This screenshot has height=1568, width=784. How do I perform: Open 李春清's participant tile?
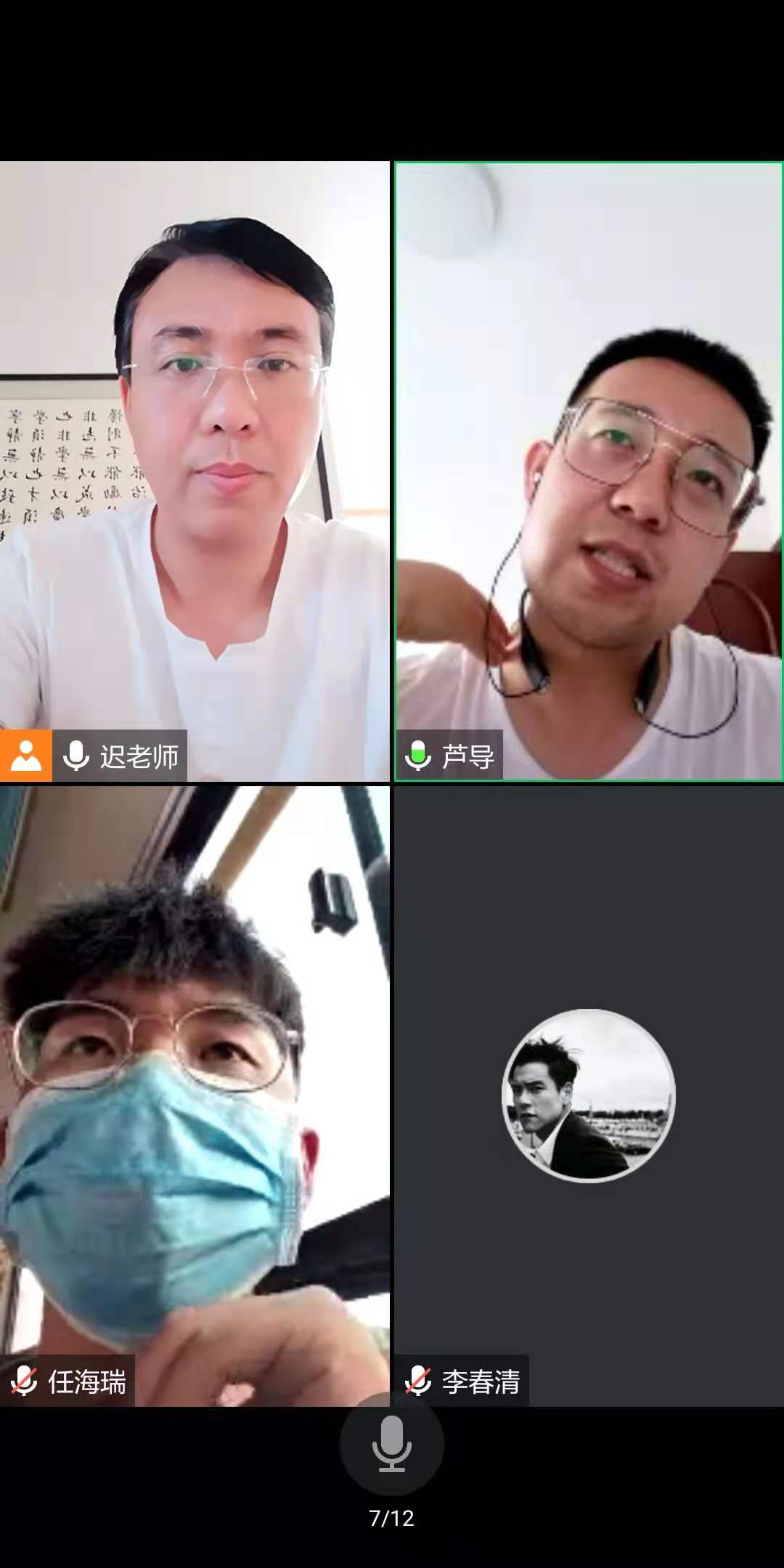tap(588, 1096)
